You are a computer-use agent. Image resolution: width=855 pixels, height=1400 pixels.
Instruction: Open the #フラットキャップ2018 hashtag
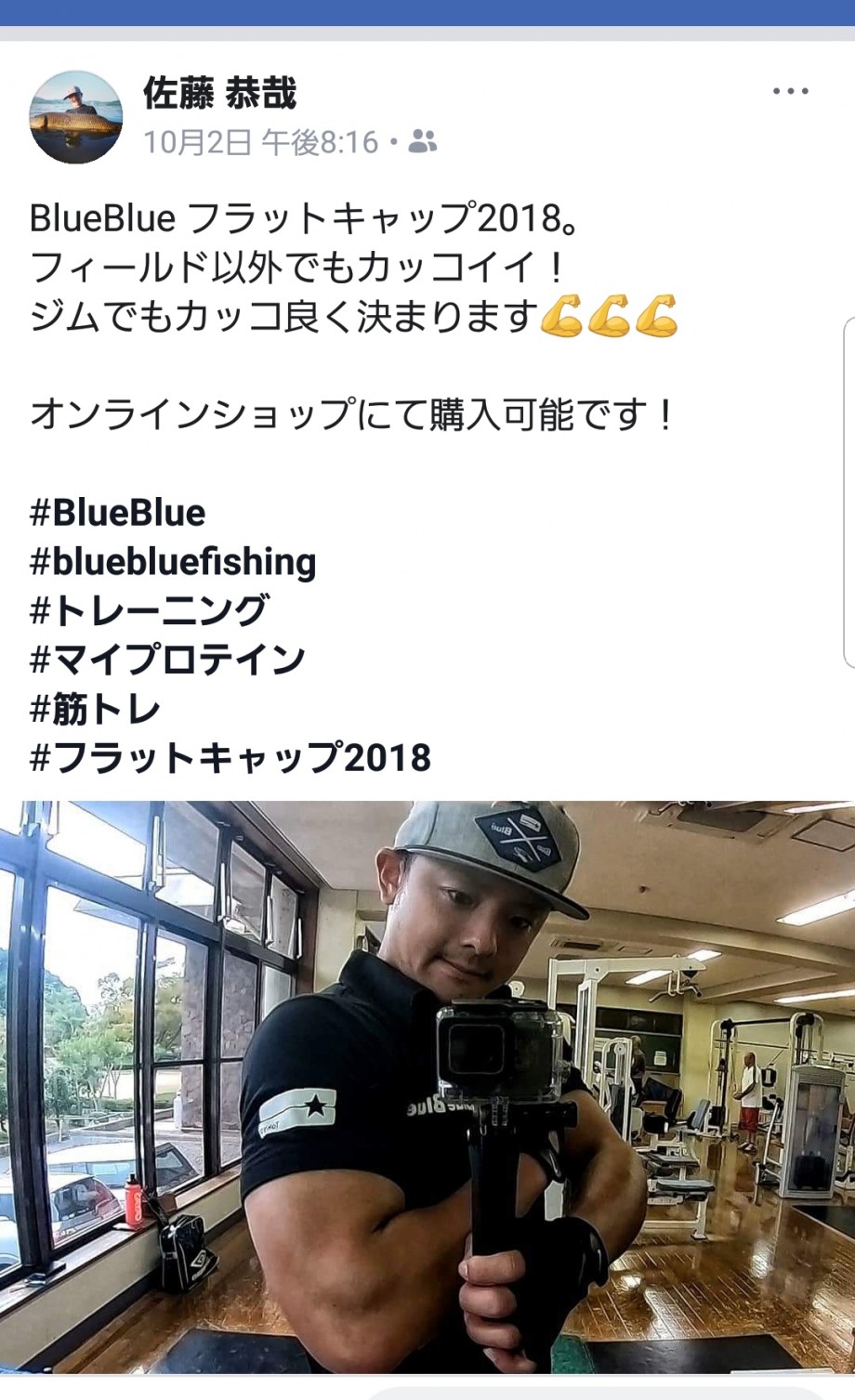(x=230, y=758)
